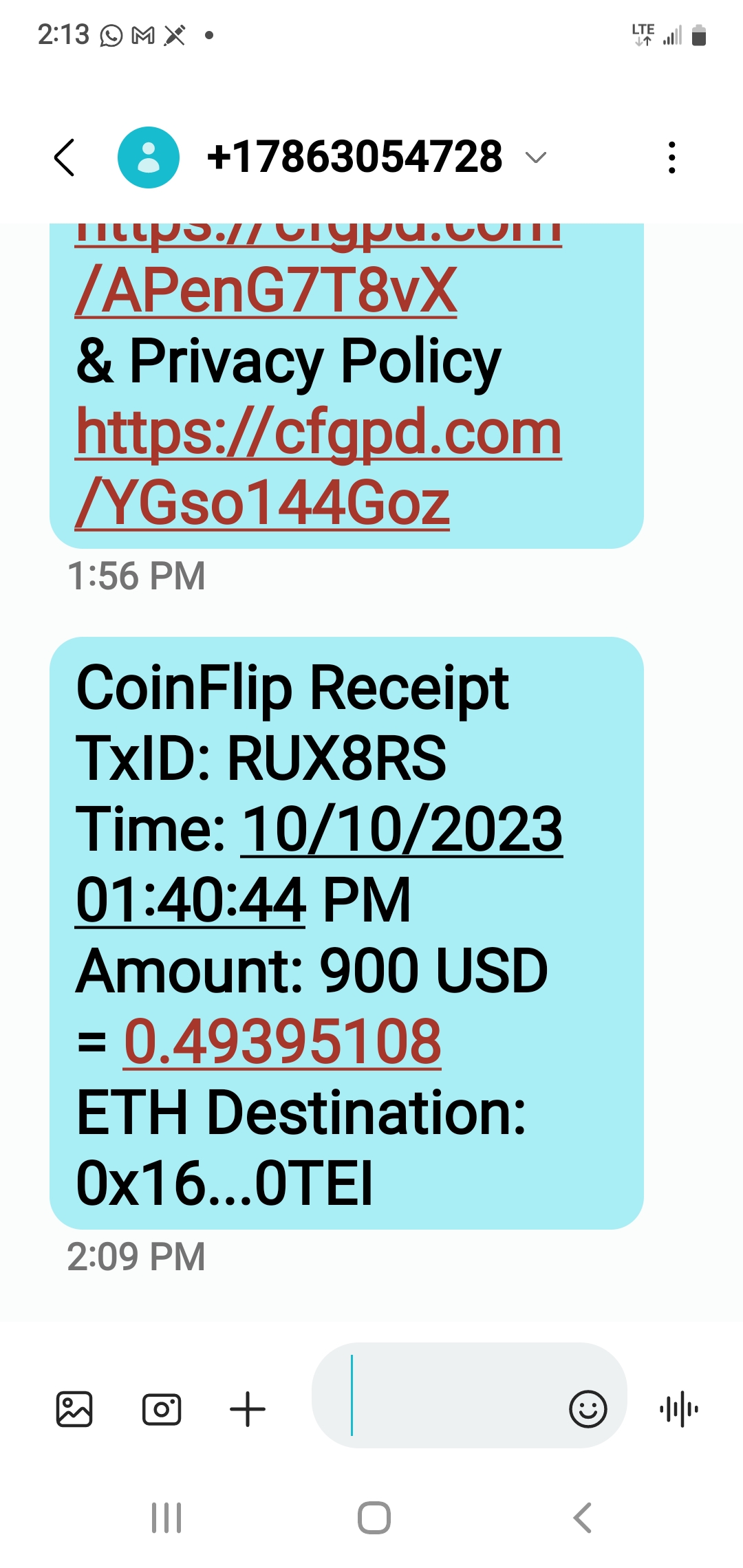Open the cfgpd.com/APenG7T8vX link
Viewport: 743px width, 1568px height.
click(266, 290)
